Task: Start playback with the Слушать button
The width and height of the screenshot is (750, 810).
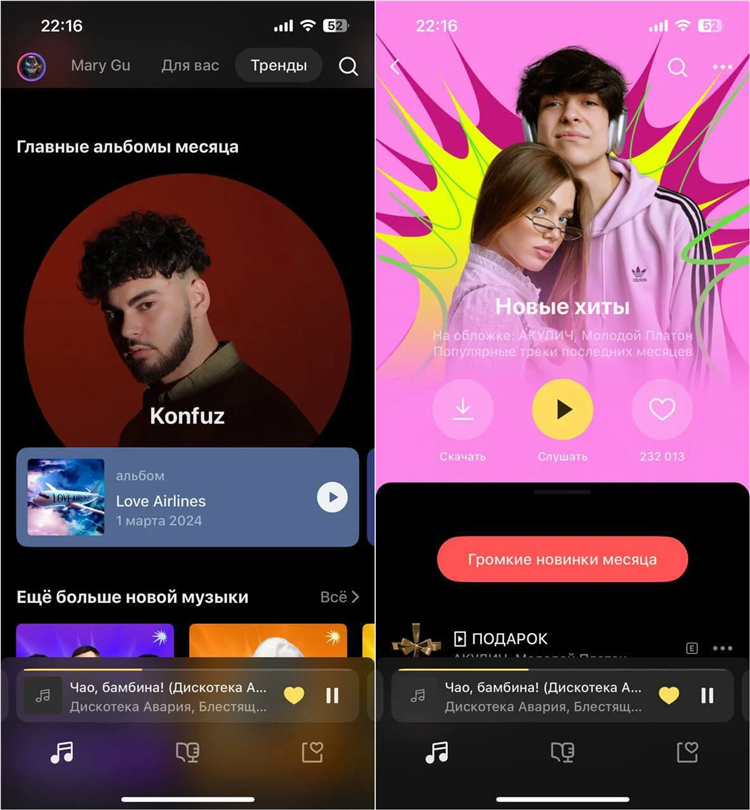Action: pos(562,410)
